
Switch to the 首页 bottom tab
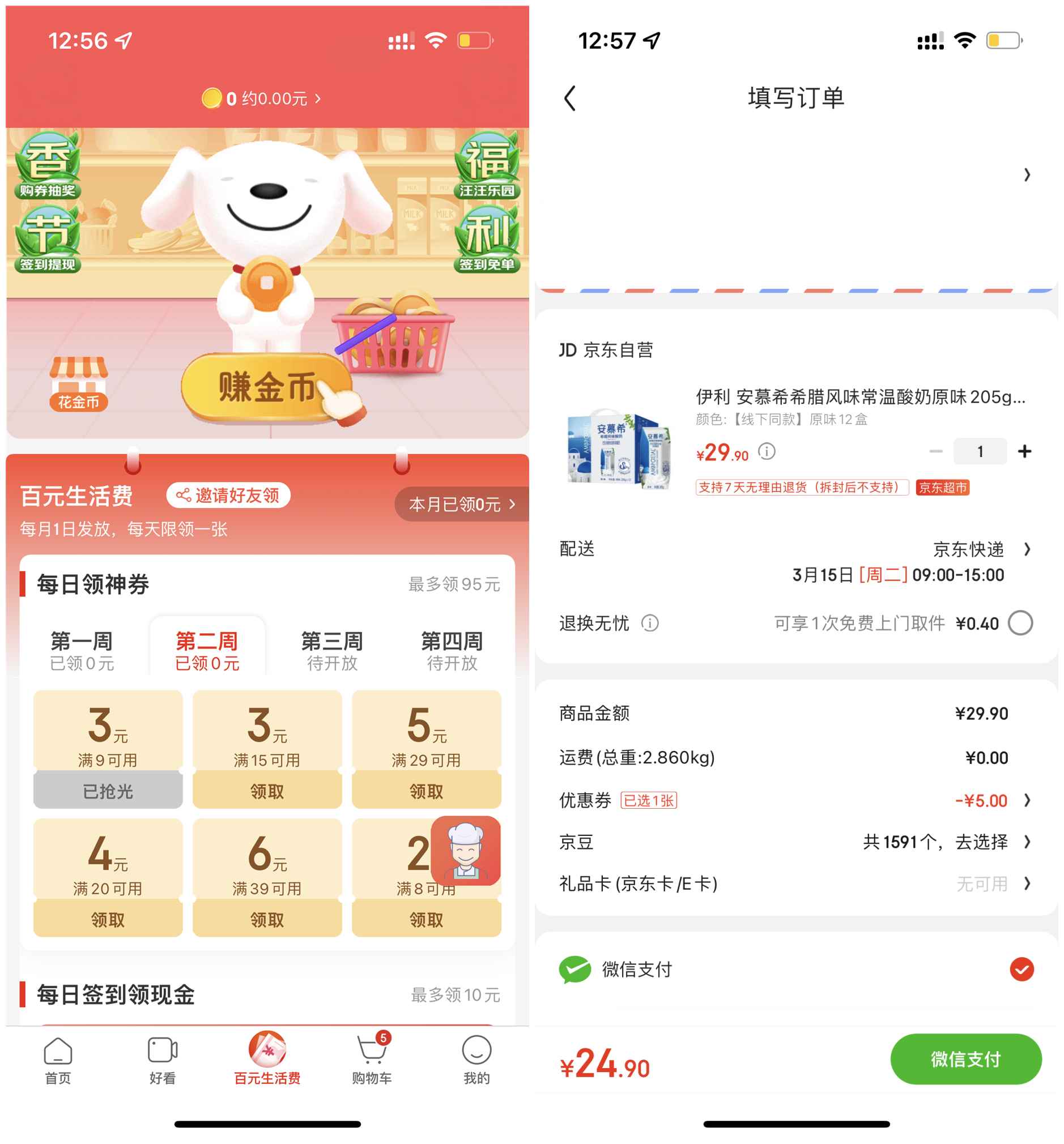[58, 1061]
